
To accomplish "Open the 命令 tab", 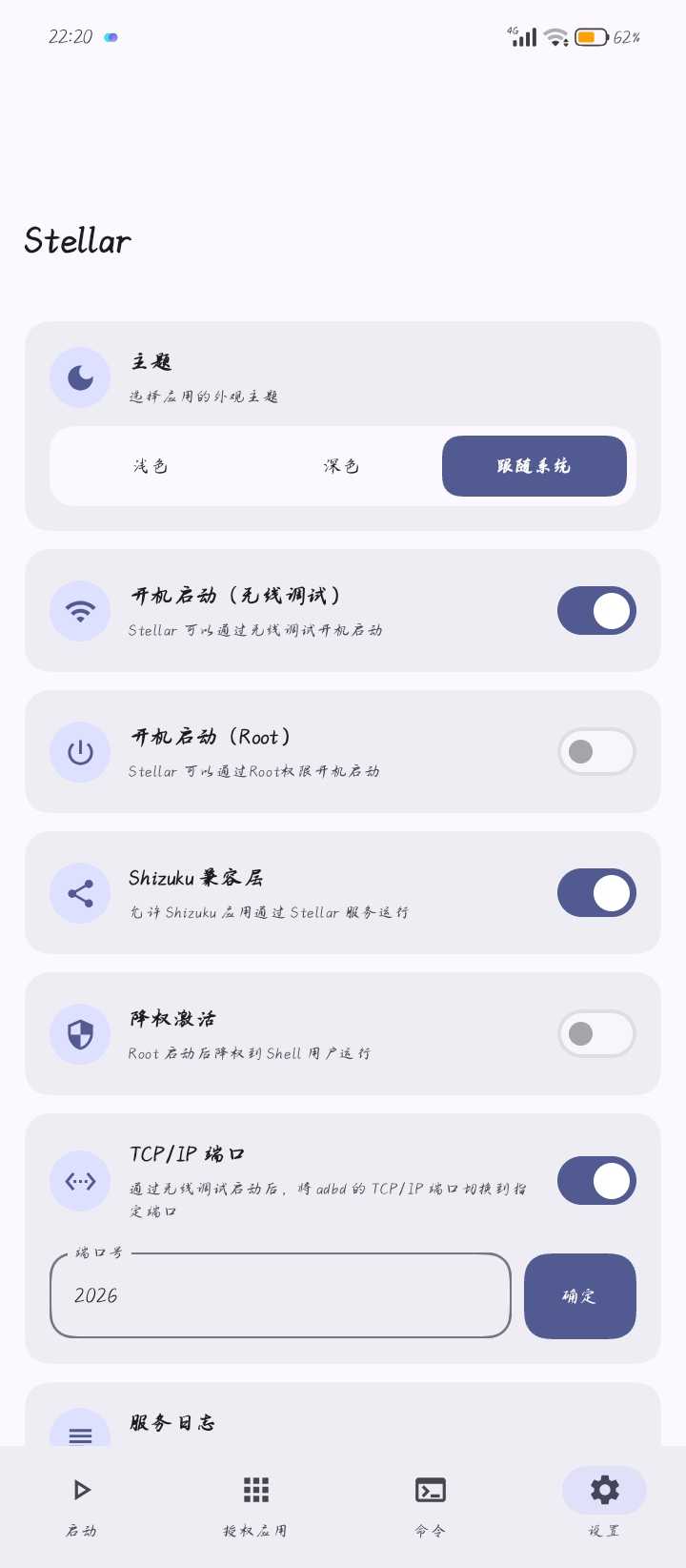I will tap(430, 1503).
